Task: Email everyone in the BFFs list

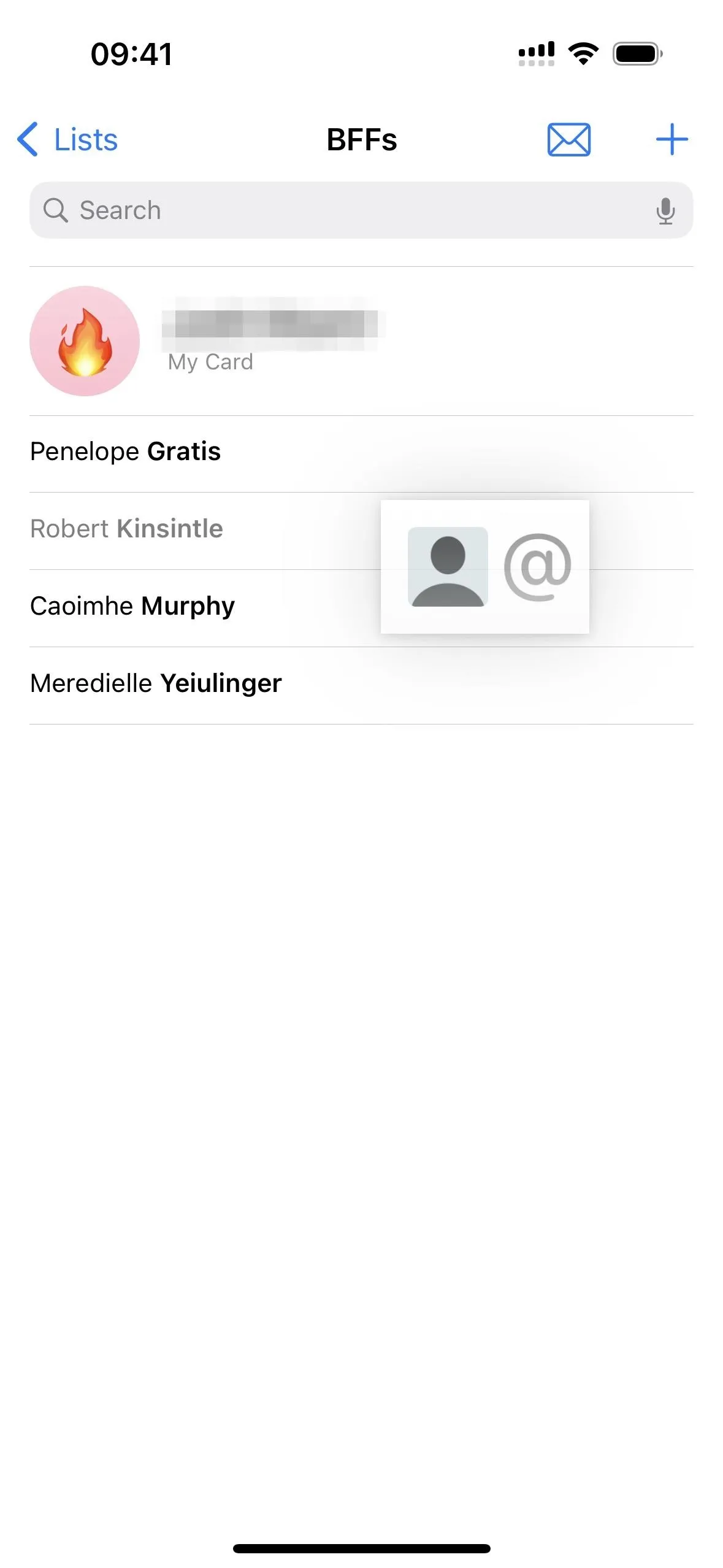Action: click(x=568, y=139)
